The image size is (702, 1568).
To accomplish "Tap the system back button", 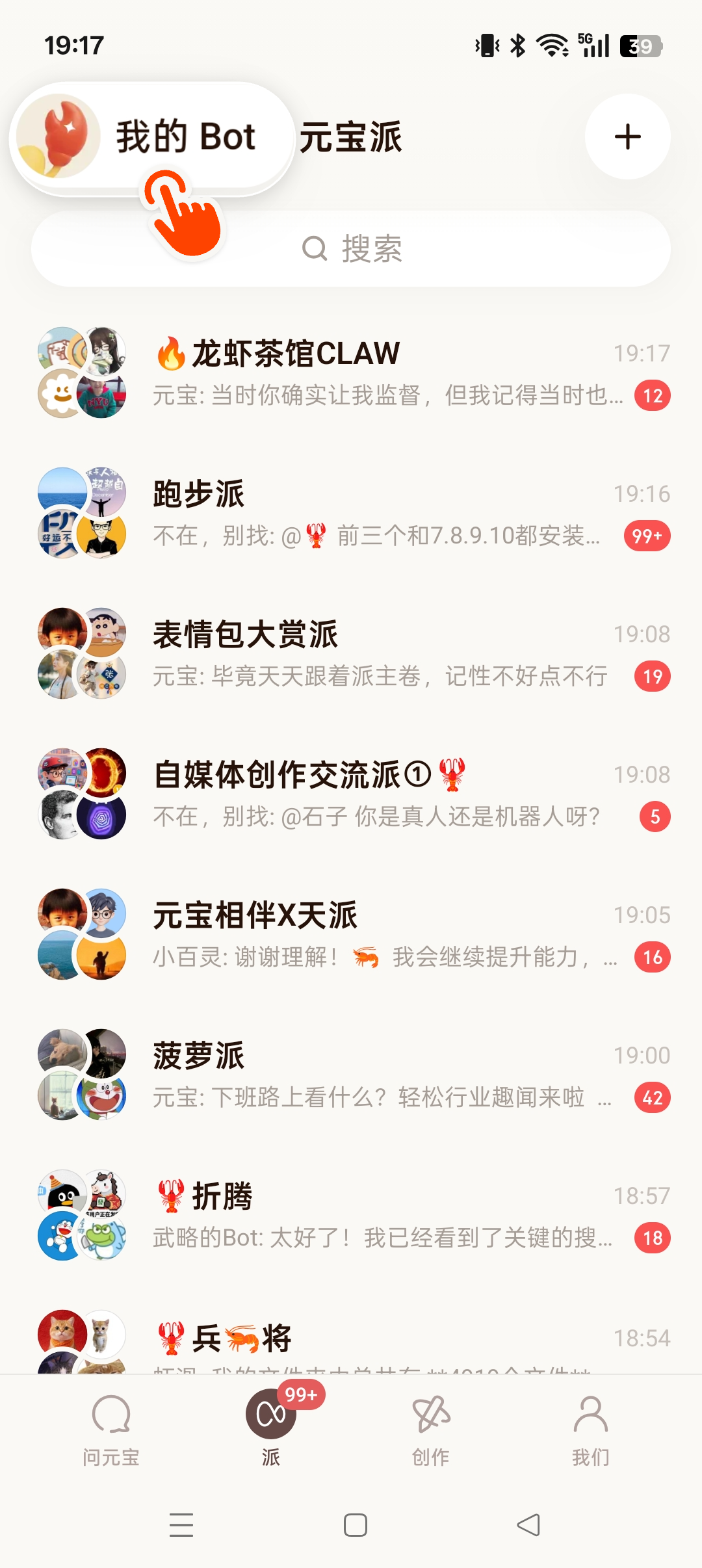I will [528, 1524].
